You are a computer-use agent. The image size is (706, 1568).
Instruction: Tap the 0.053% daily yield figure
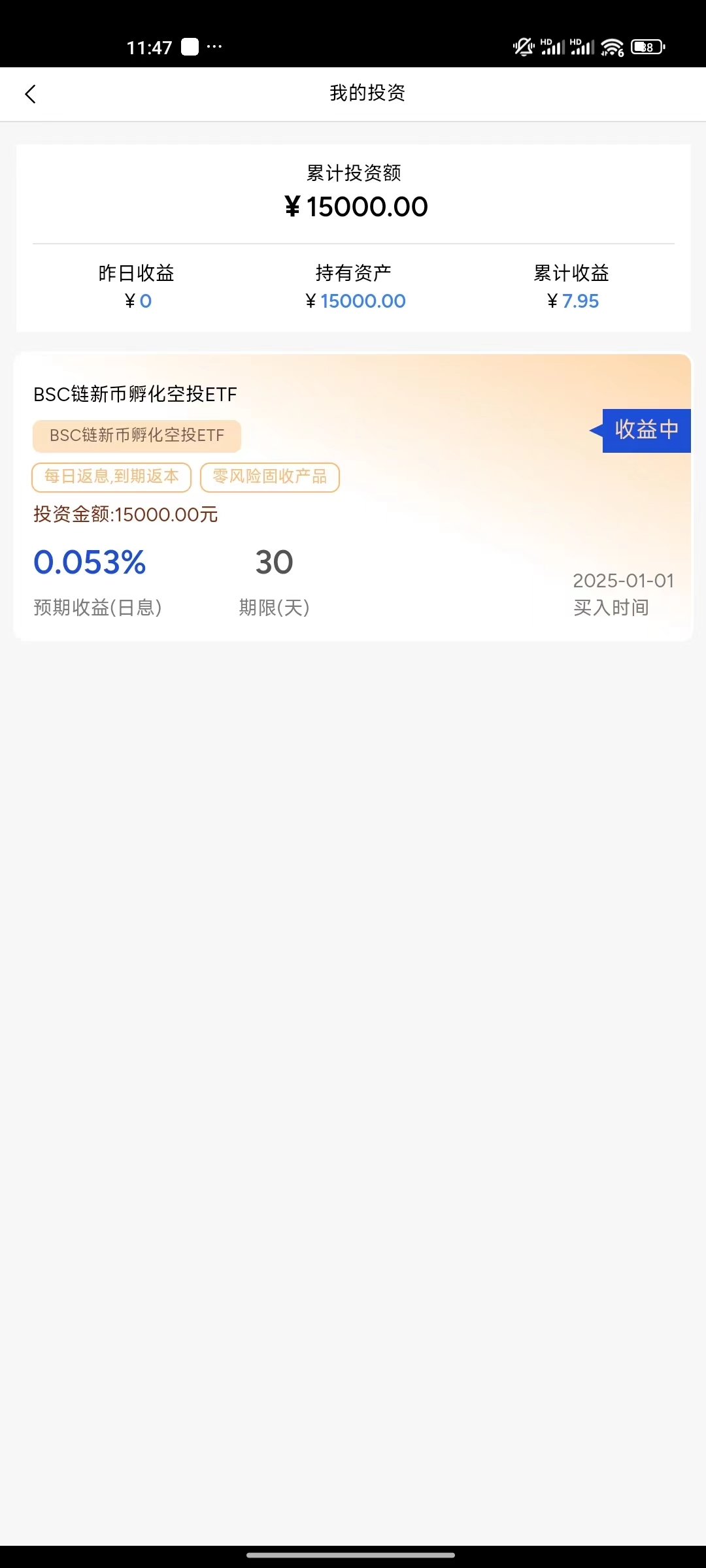90,562
